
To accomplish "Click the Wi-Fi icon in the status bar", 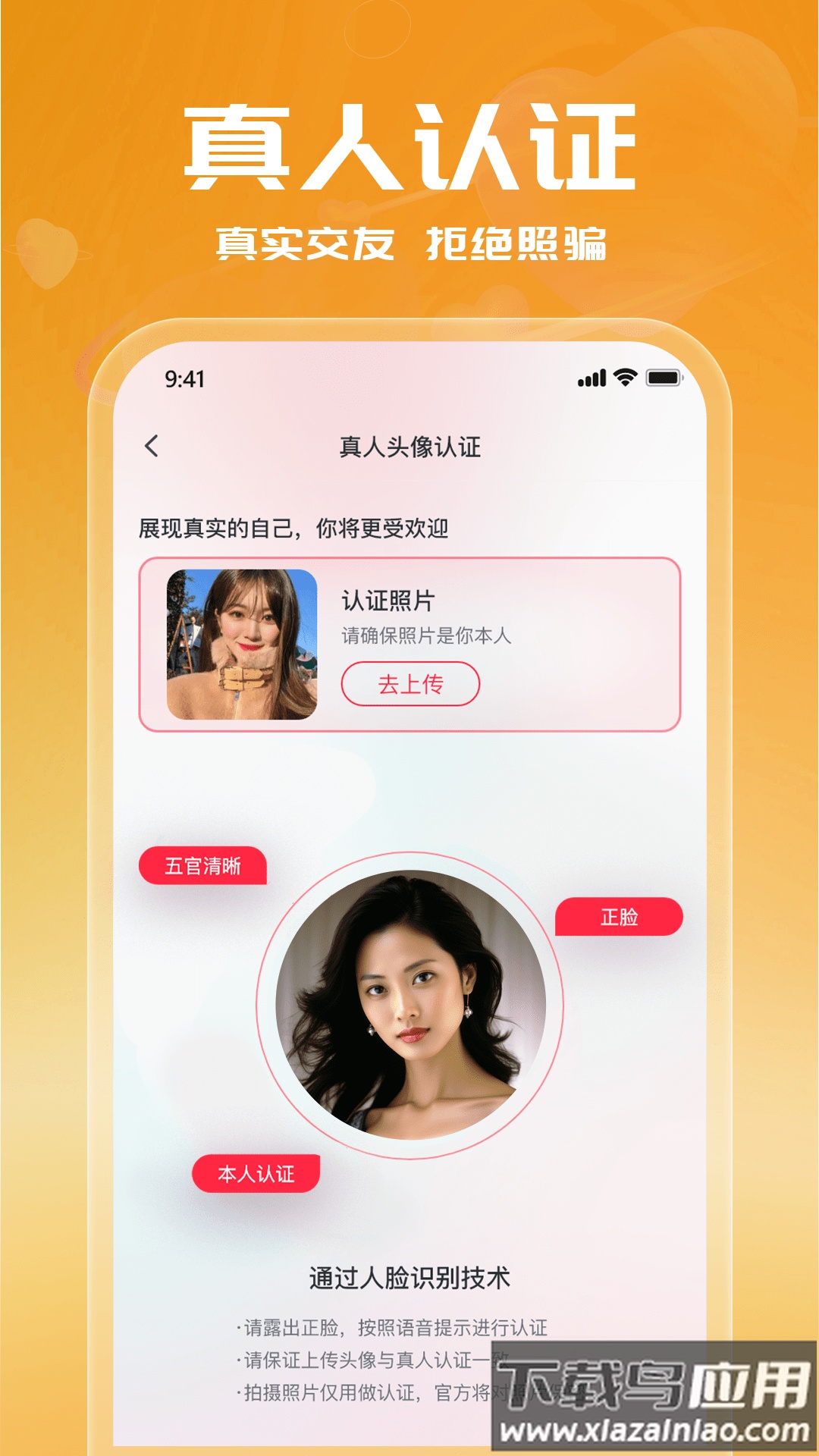I will click(623, 376).
